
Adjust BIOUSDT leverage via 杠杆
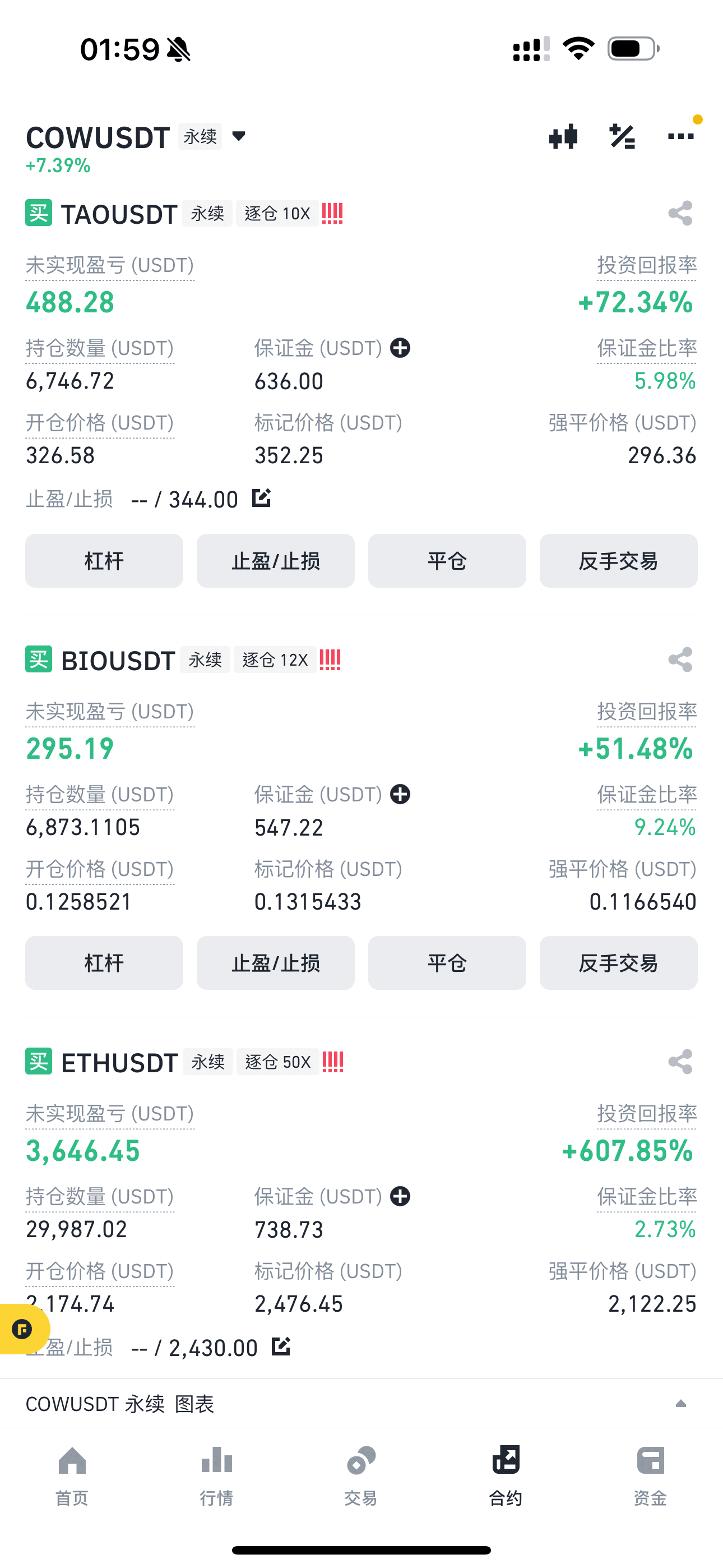[x=104, y=962]
